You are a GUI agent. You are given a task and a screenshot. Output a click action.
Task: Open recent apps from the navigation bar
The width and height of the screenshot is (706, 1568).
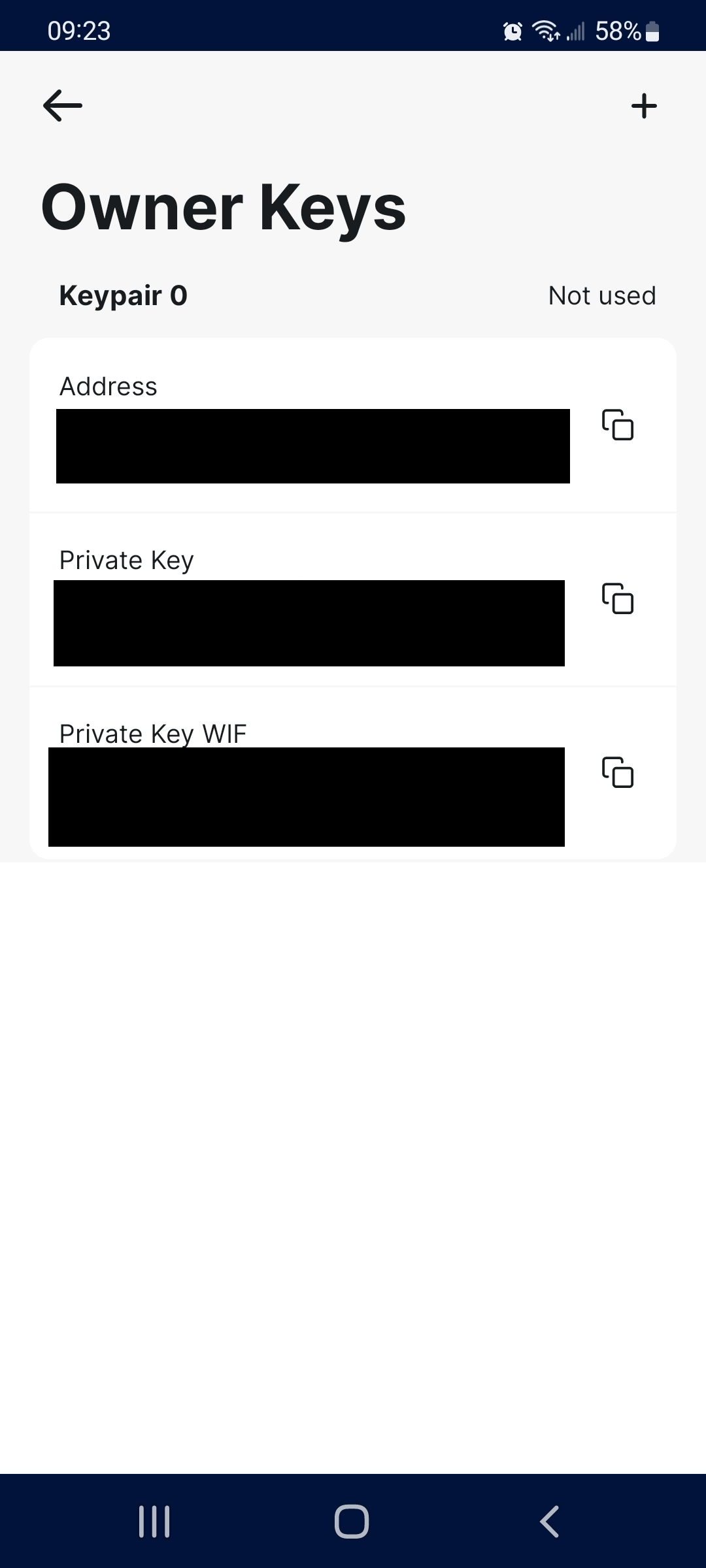154,1522
